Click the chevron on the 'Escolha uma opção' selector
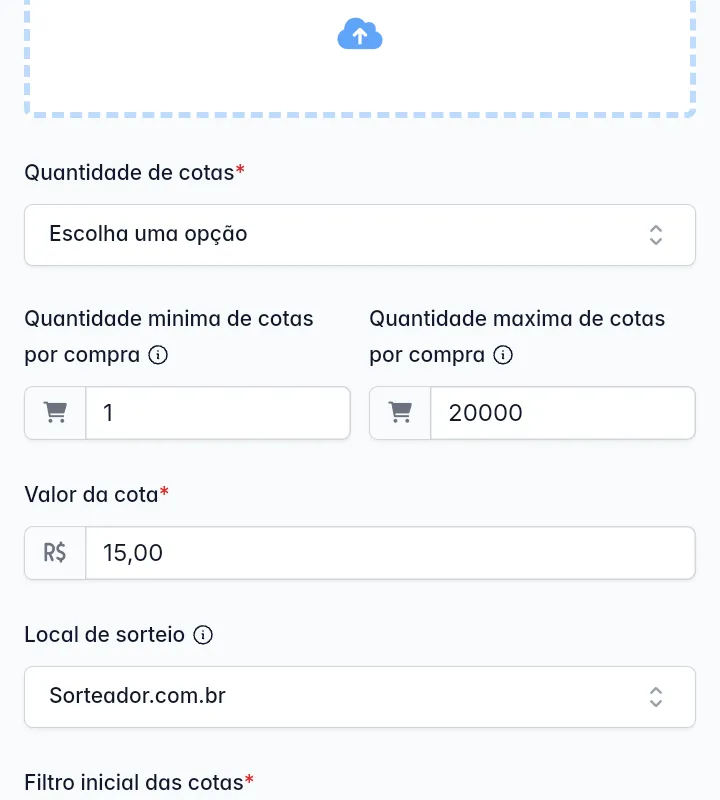The image size is (720, 800). coord(656,235)
